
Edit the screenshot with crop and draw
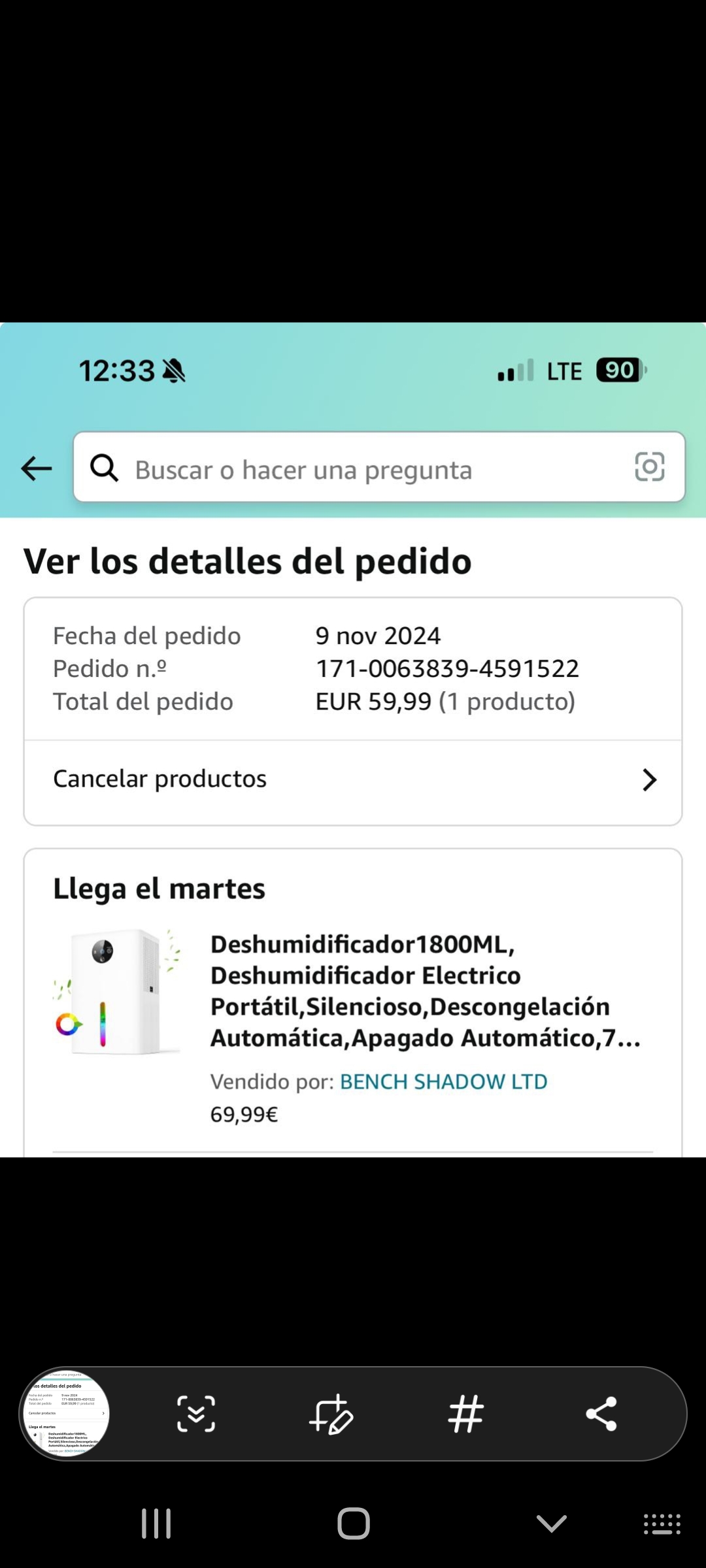[331, 1414]
